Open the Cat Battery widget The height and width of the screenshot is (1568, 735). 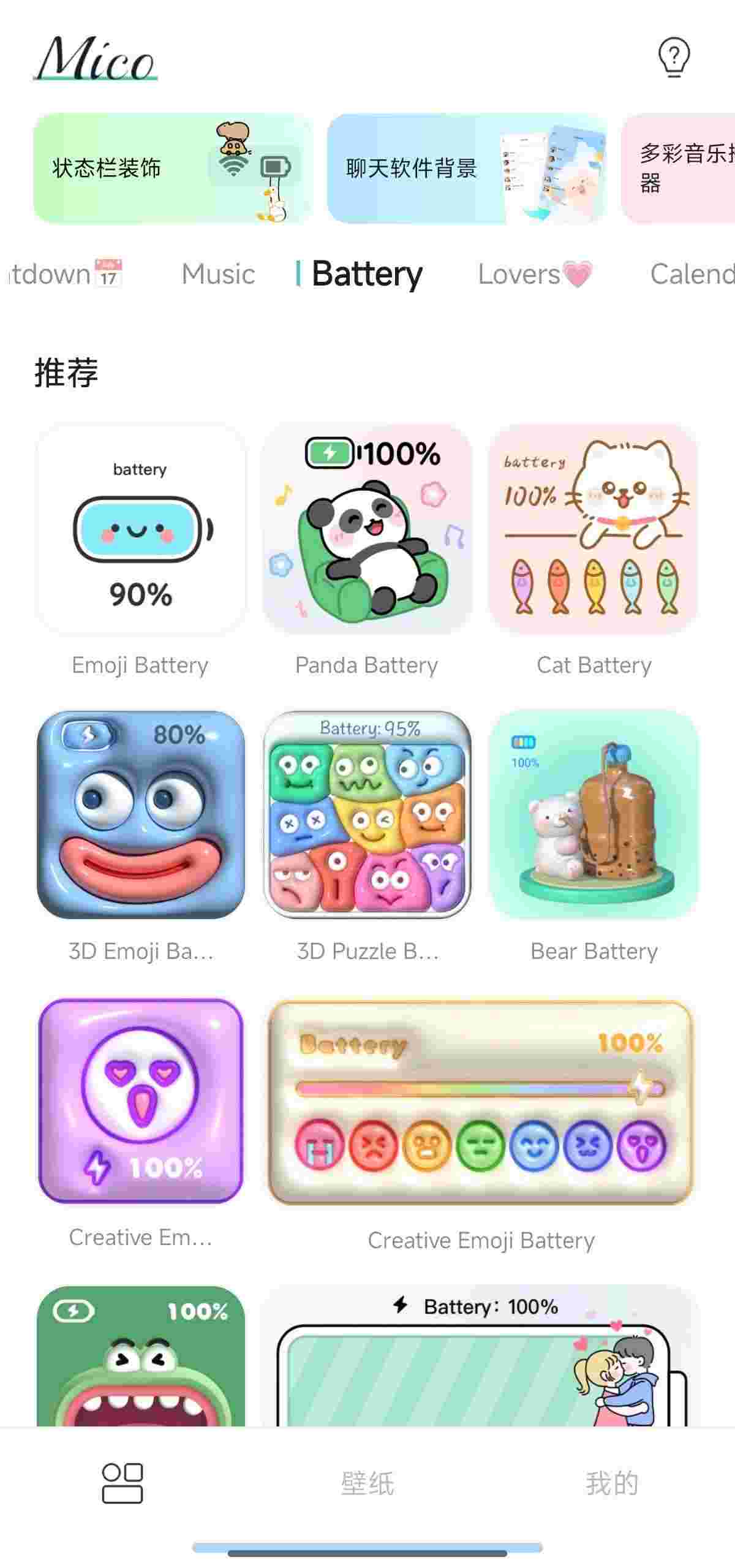click(594, 529)
